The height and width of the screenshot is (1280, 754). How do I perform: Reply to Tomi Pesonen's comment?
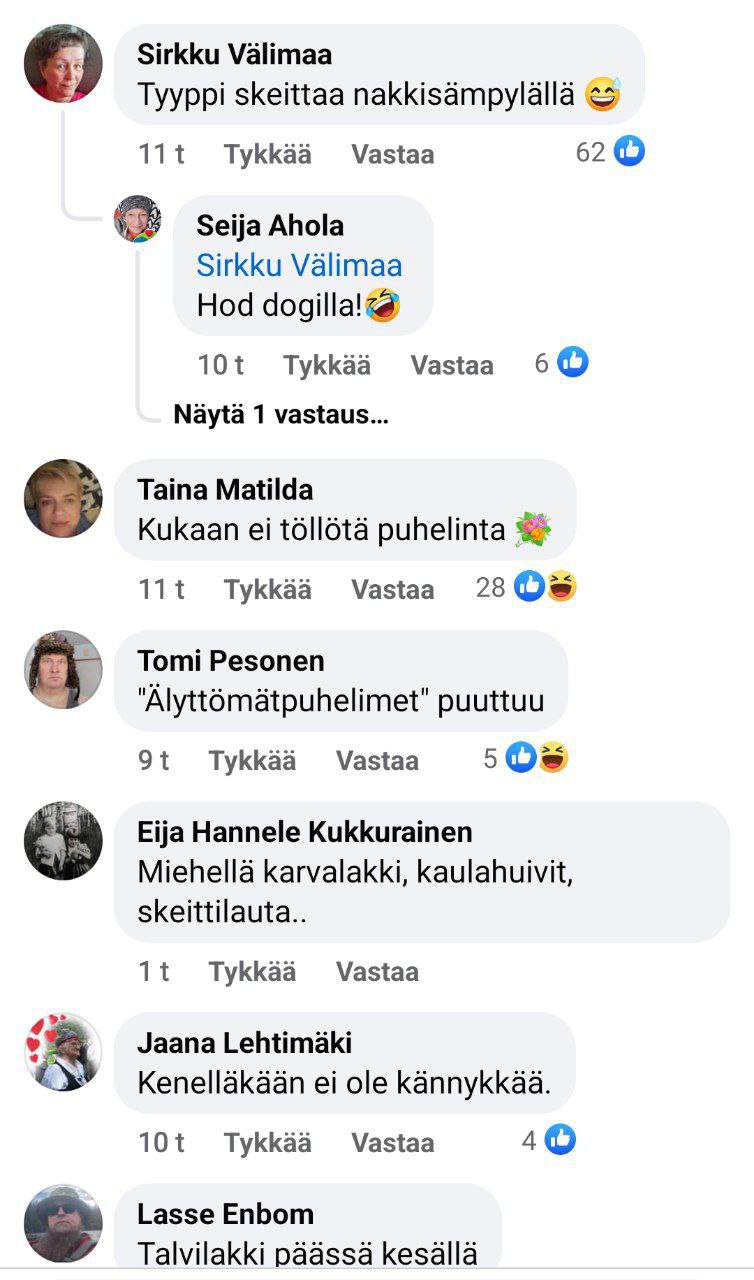377,760
